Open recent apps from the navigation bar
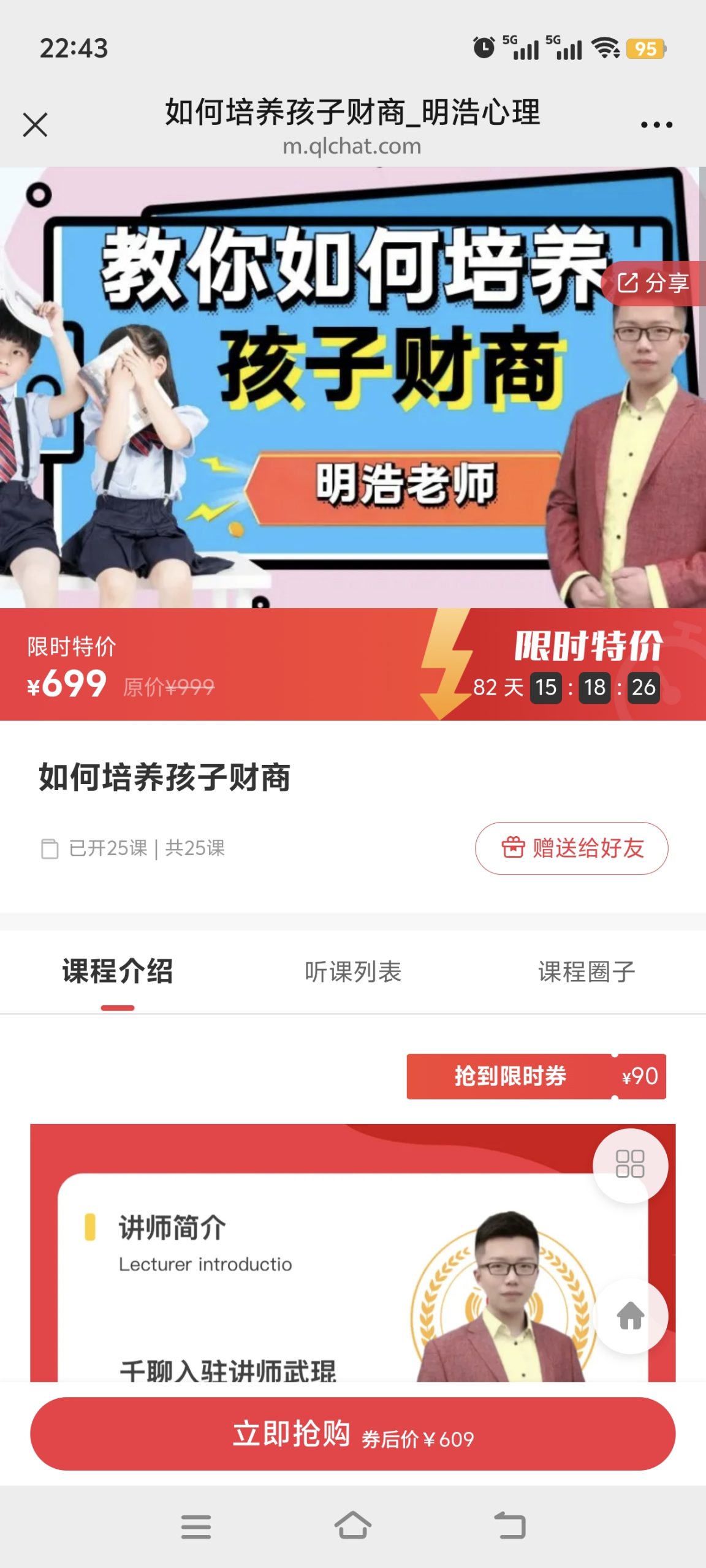The image size is (706, 1568). 196,1526
